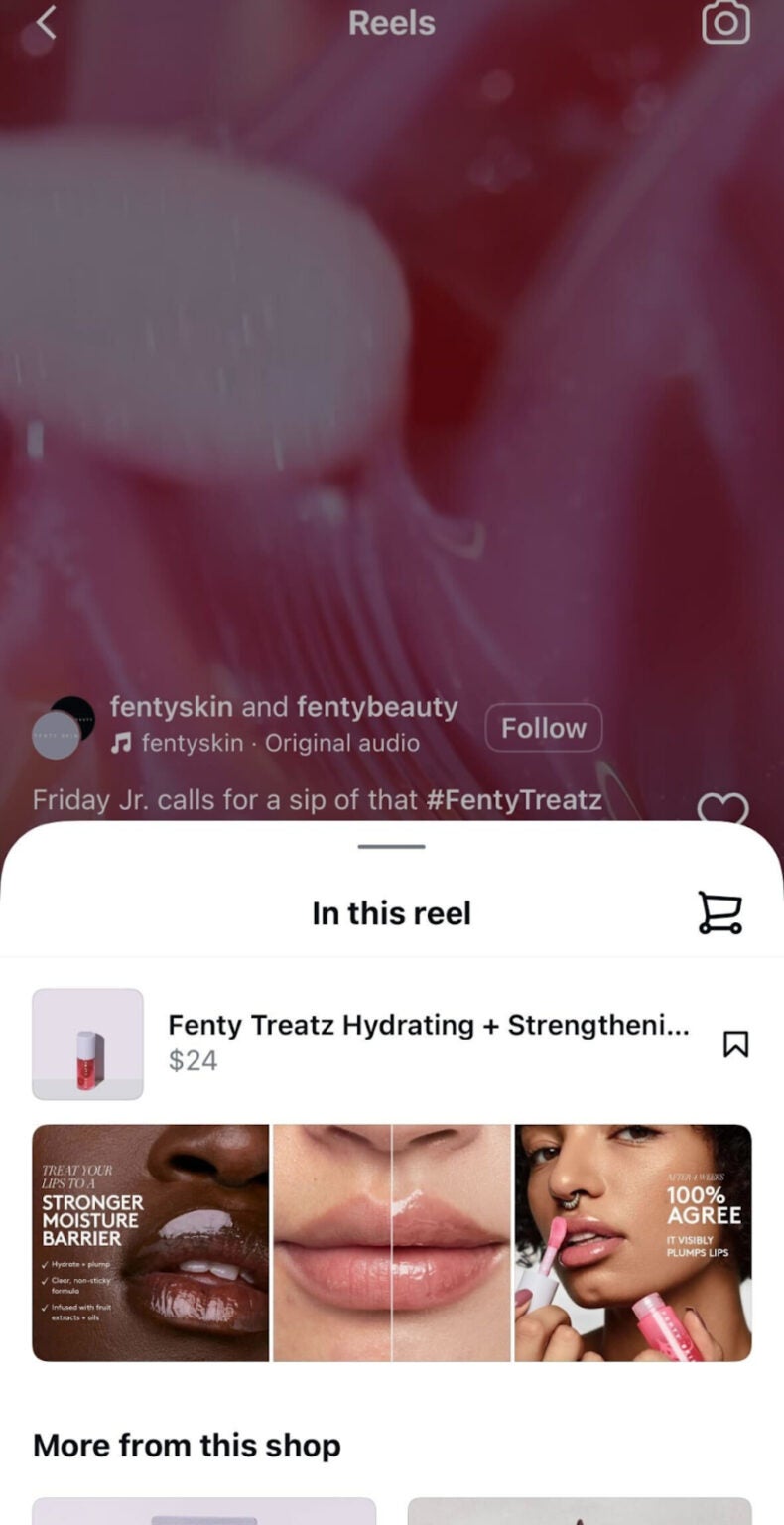Tap the music note icon
Screen dimensions: 784x1525
[x=121, y=742]
